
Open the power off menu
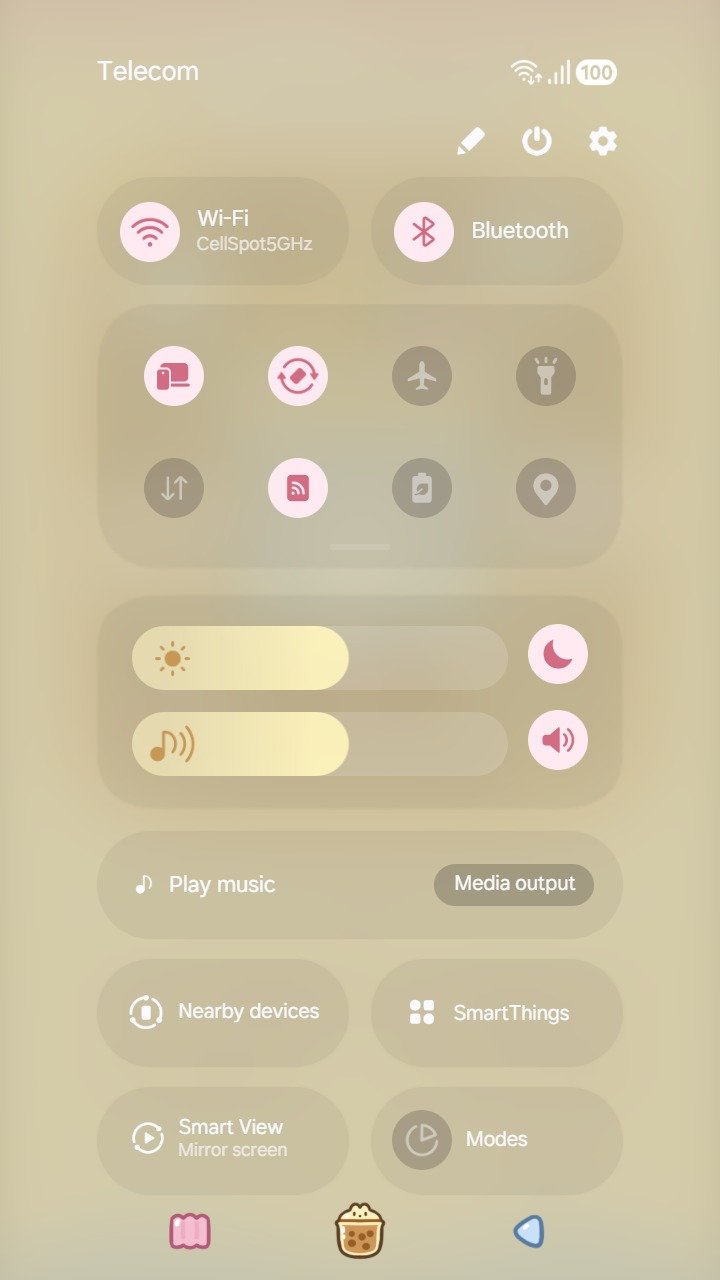[537, 142]
